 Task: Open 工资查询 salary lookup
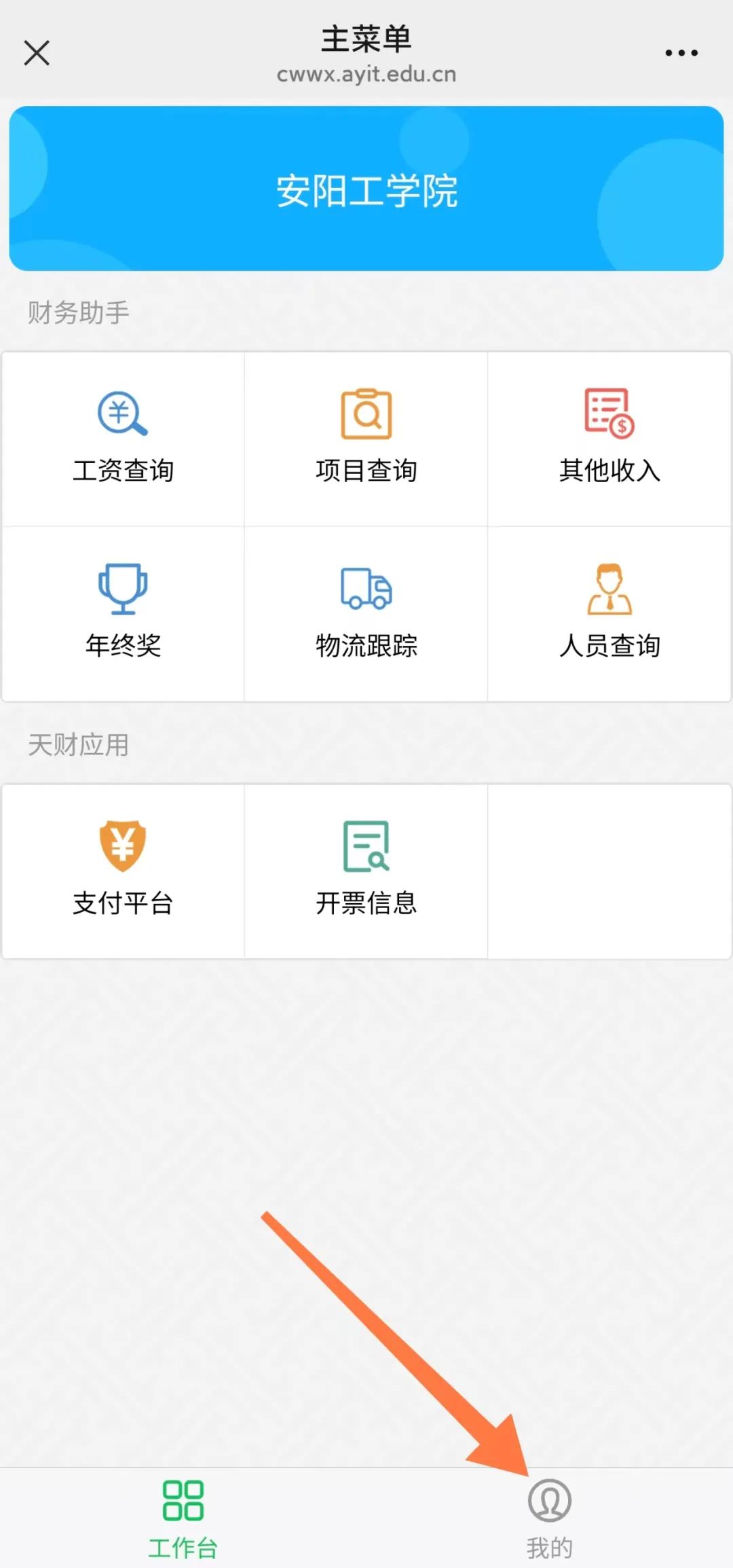click(123, 438)
